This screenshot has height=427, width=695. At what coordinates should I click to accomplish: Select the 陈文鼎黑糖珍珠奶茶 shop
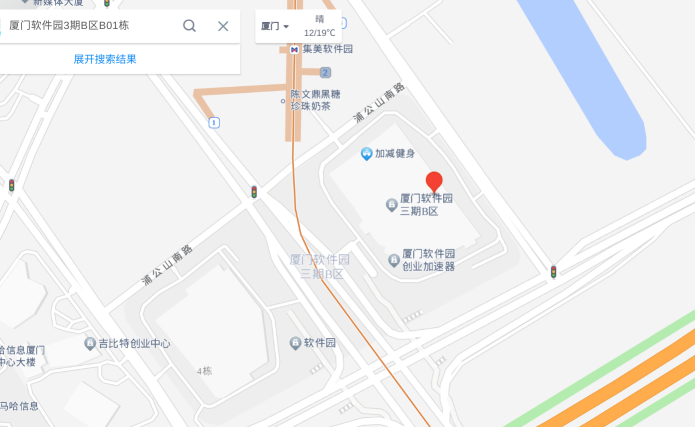[314, 99]
